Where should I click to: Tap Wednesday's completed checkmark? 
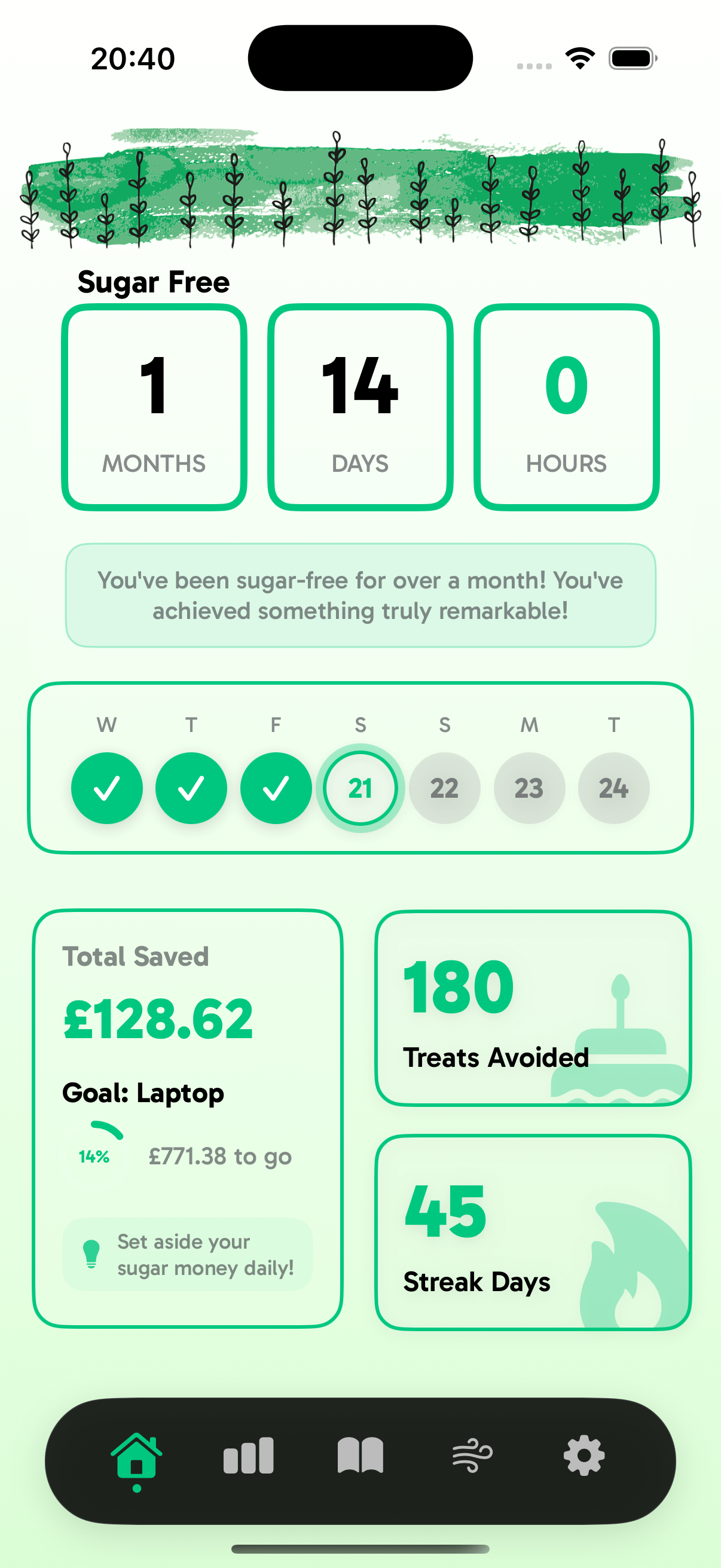[107, 788]
